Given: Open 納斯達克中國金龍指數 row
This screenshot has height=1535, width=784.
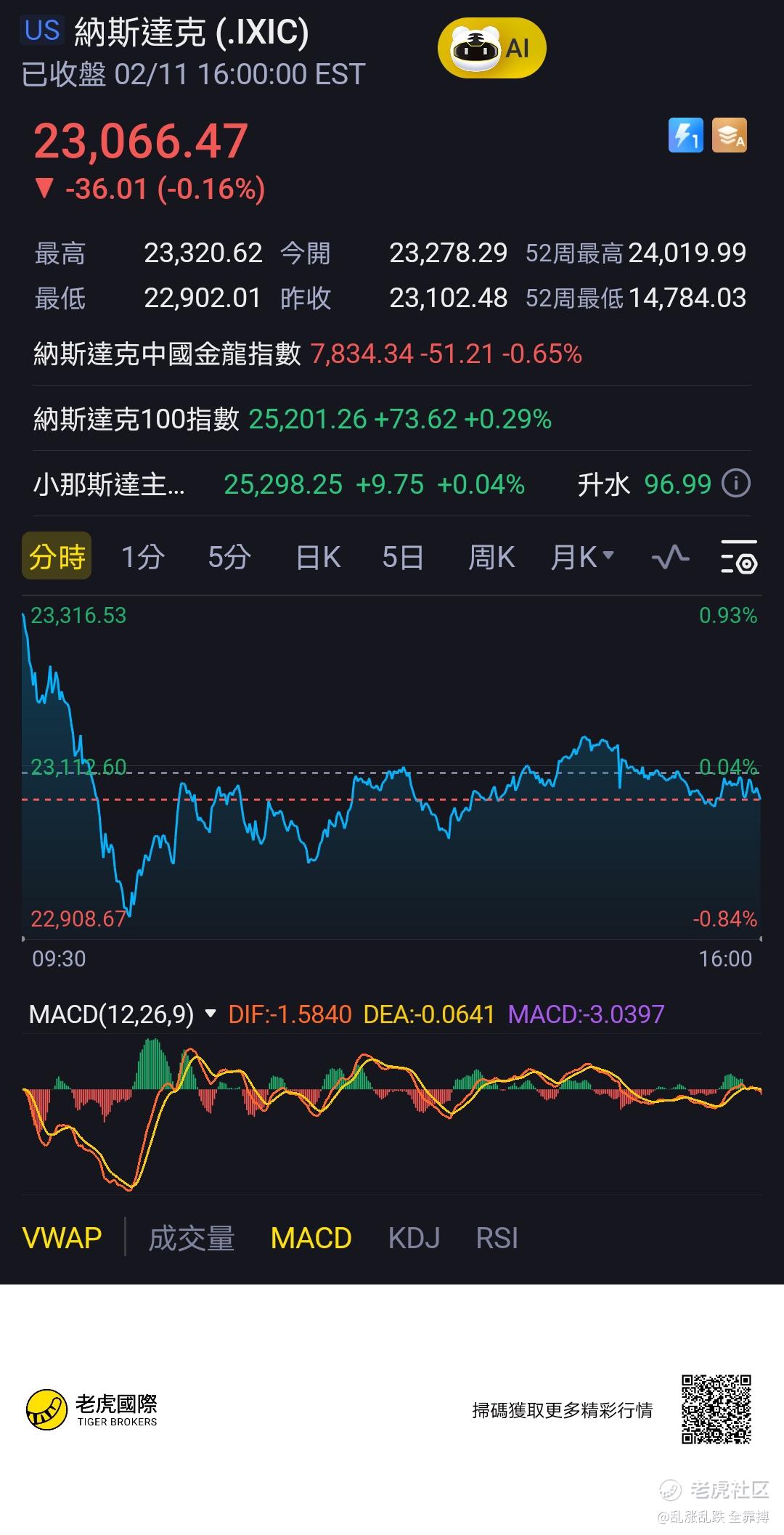Looking at the screenshot, I should click(308, 354).
